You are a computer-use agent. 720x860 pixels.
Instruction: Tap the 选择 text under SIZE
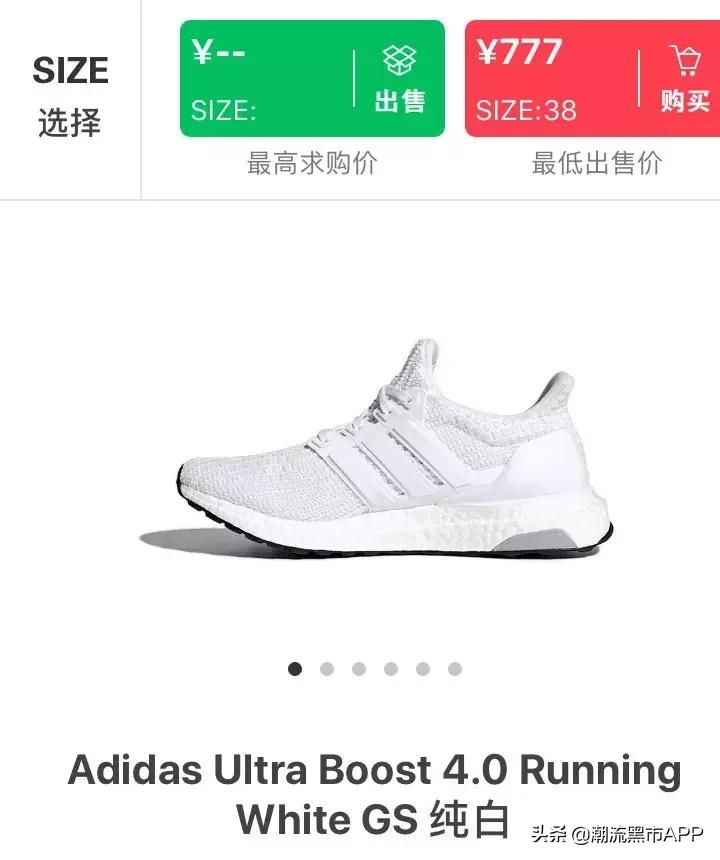pos(68,120)
